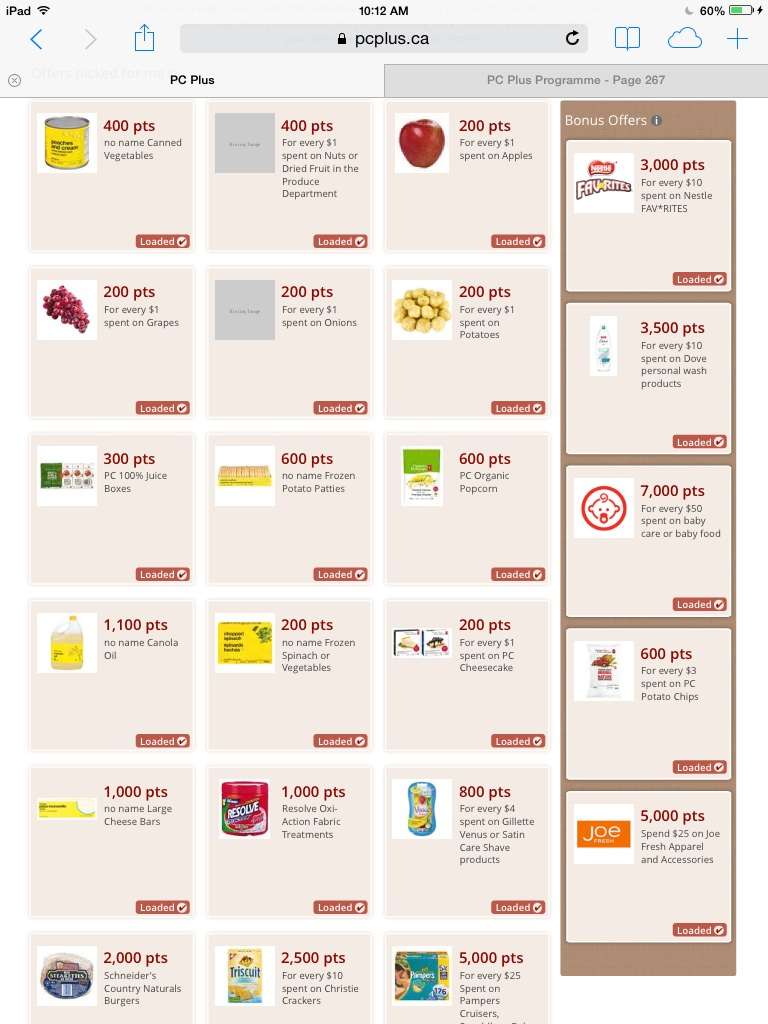The width and height of the screenshot is (768, 1024).
Task: Go back to the previous page
Action: pyautogui.click(x=37, y=39)
